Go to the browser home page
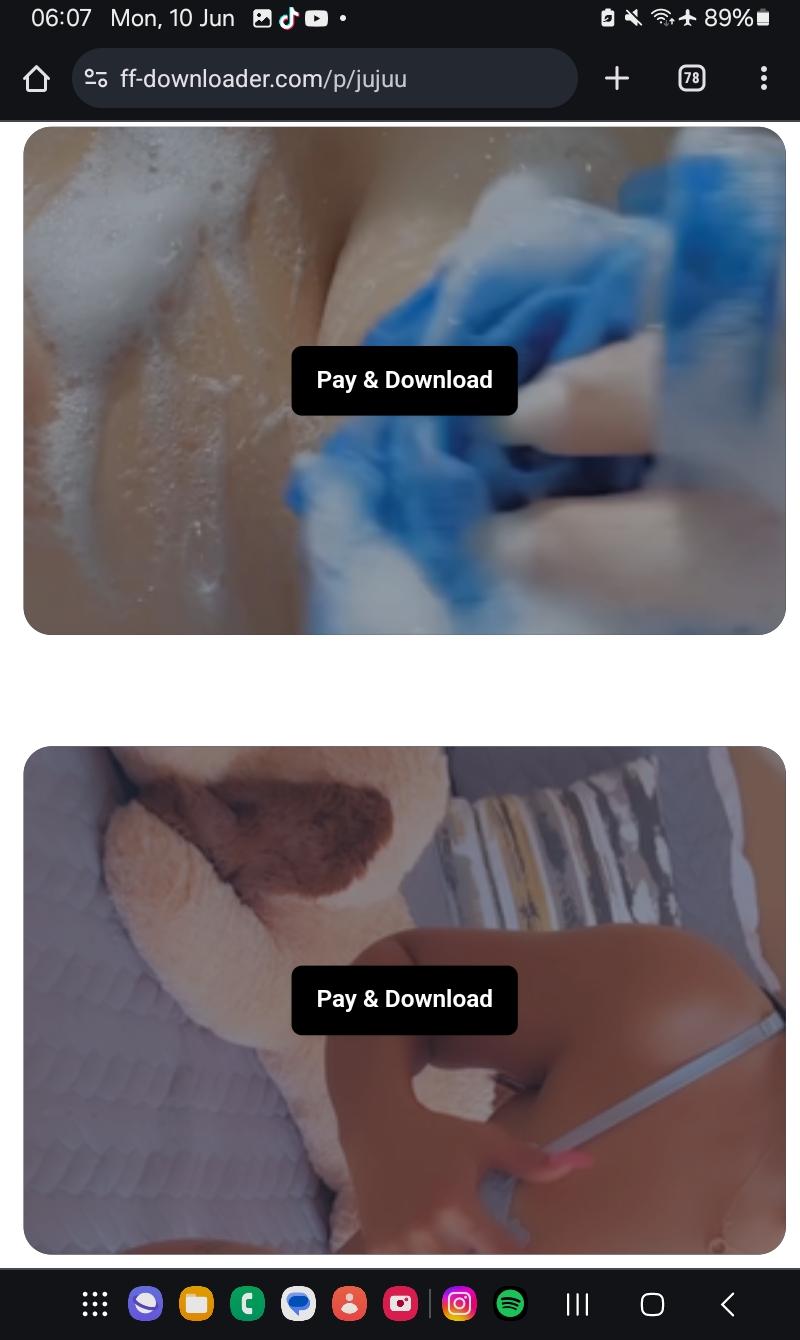Viewport: 800px width, 1340px height. click(x=36, y=79)
